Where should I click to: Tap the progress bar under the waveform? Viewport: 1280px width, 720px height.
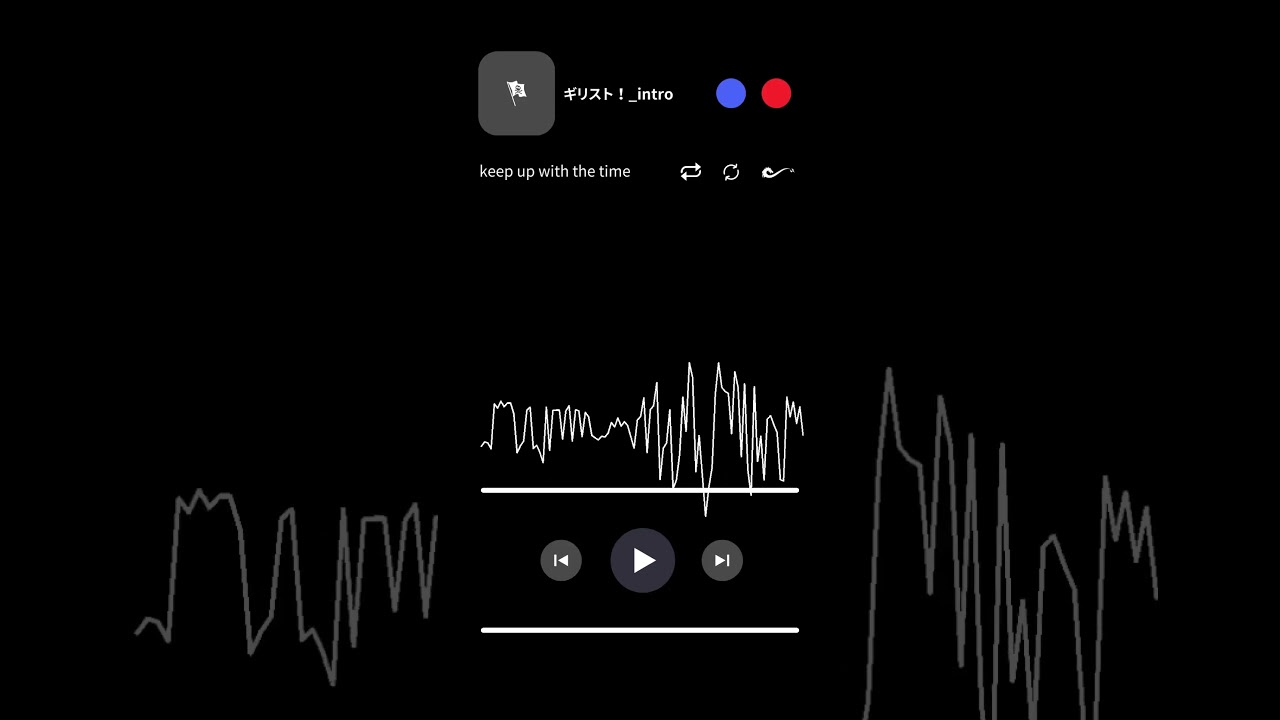640,490
